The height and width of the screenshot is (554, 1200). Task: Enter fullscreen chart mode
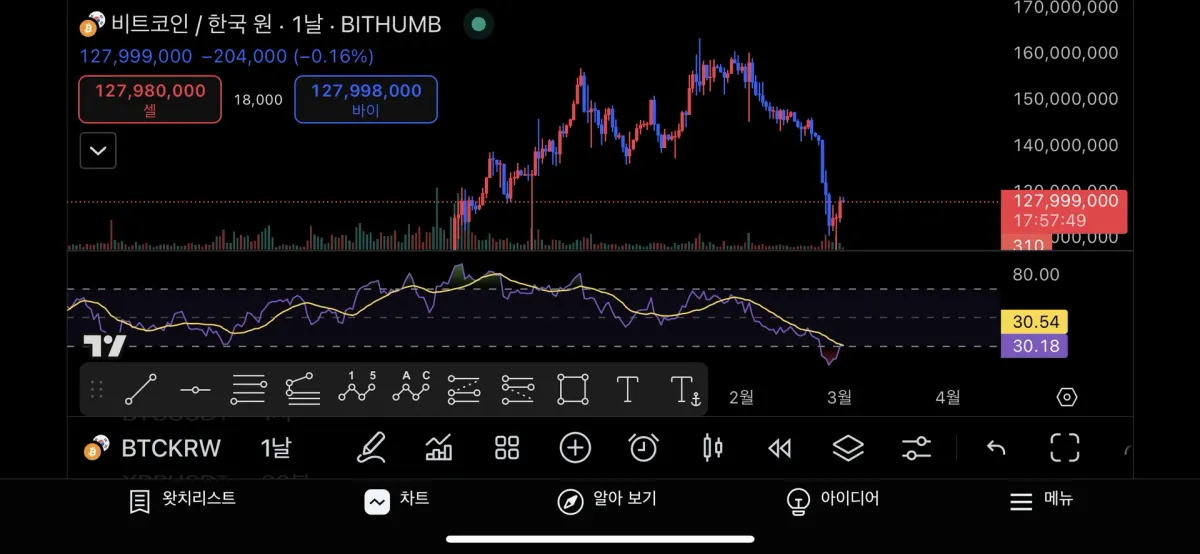pyautogui.click(x=1065, y=448)
